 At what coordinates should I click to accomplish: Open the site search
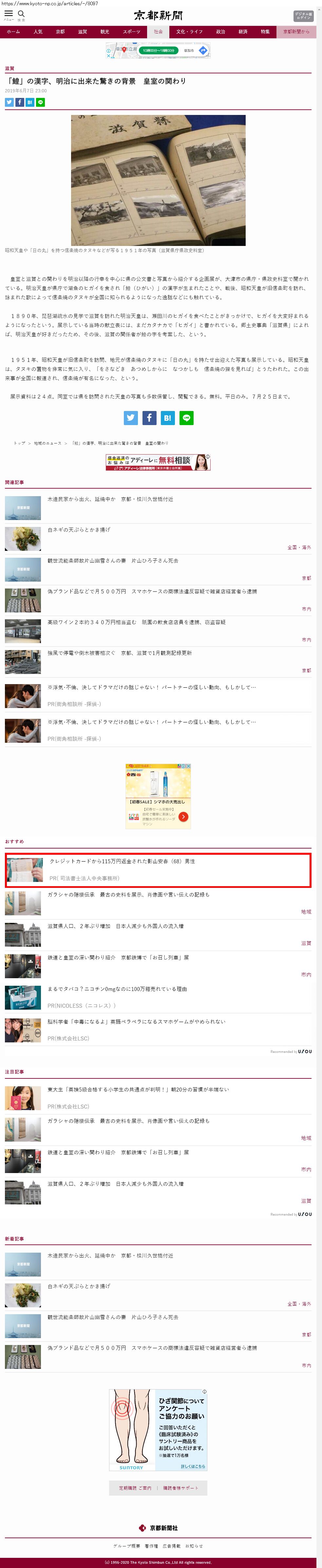(21, 14)
